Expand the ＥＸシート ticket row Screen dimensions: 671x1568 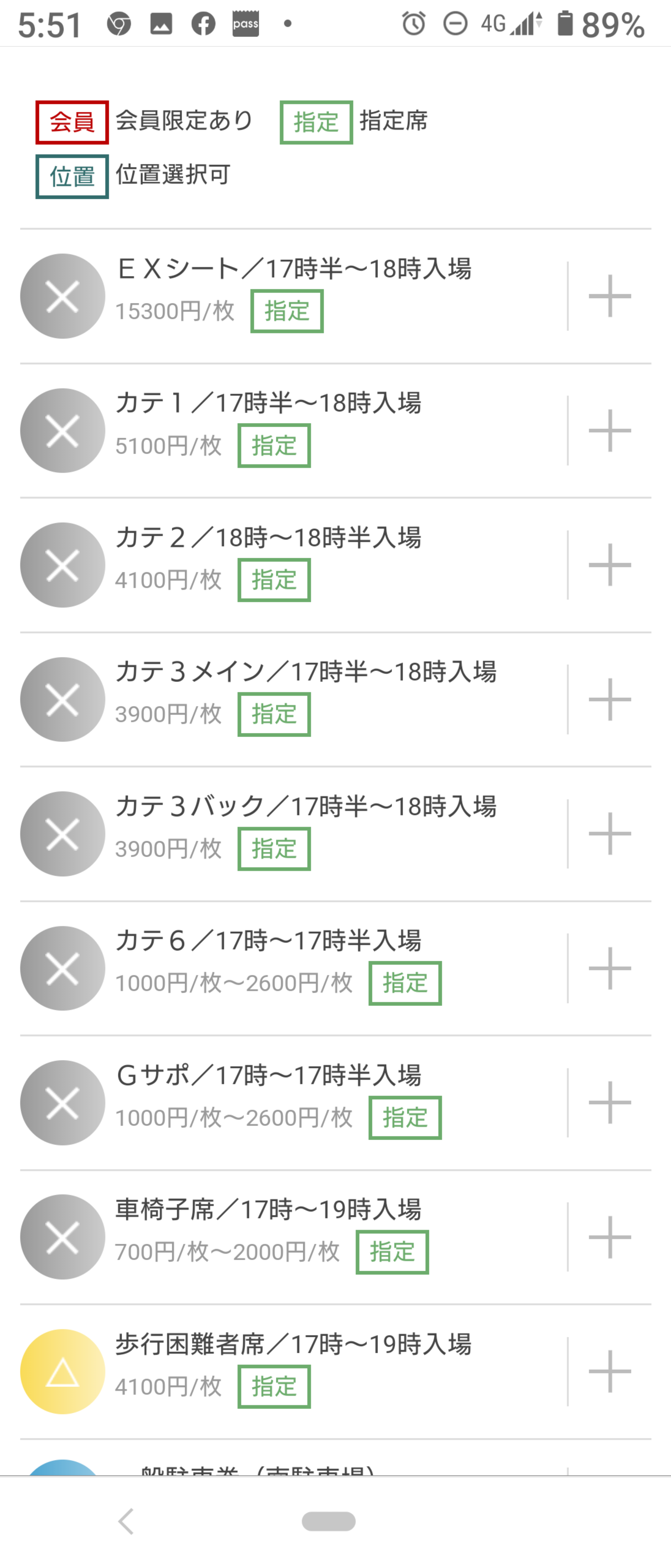(x=609, y=296)
